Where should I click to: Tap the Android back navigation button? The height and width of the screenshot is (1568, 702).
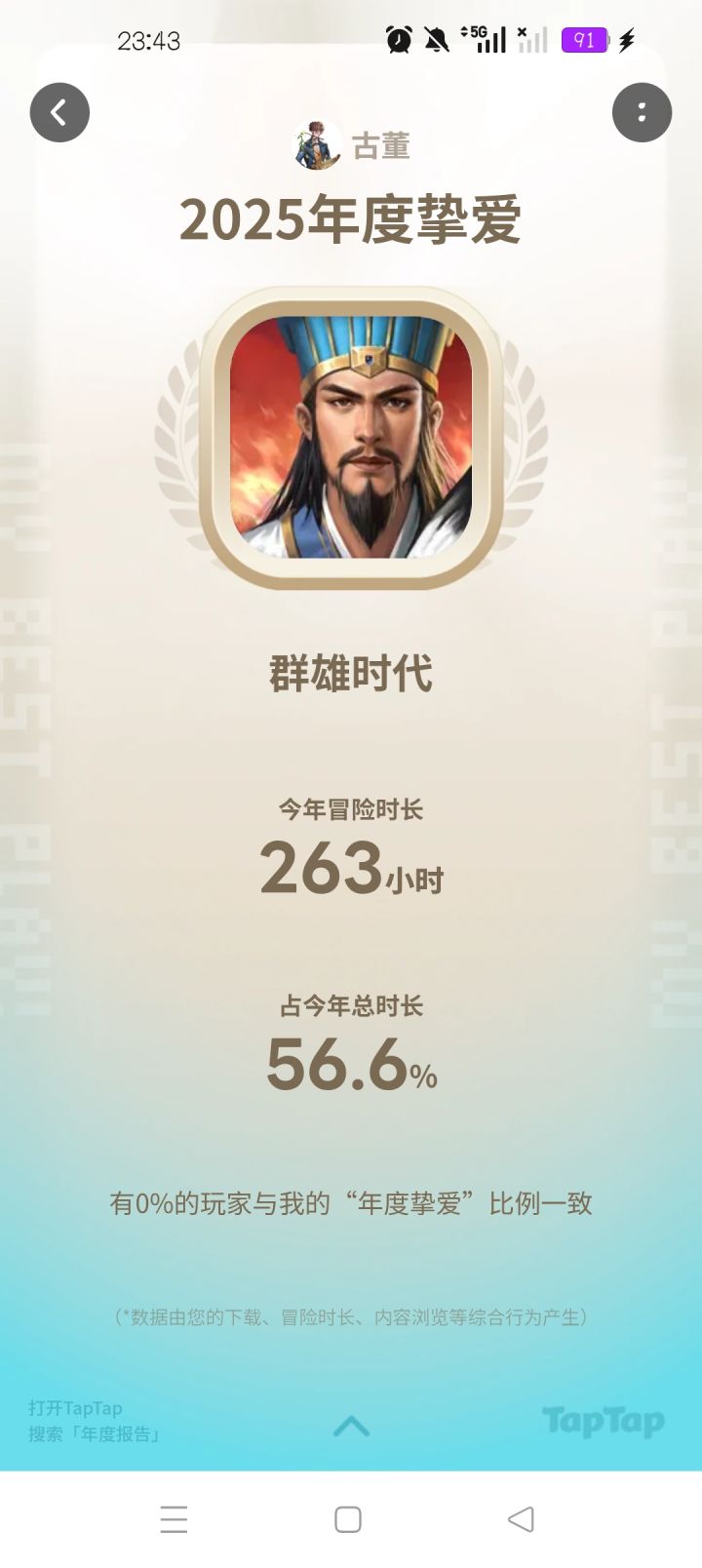tap(519, 1519)
